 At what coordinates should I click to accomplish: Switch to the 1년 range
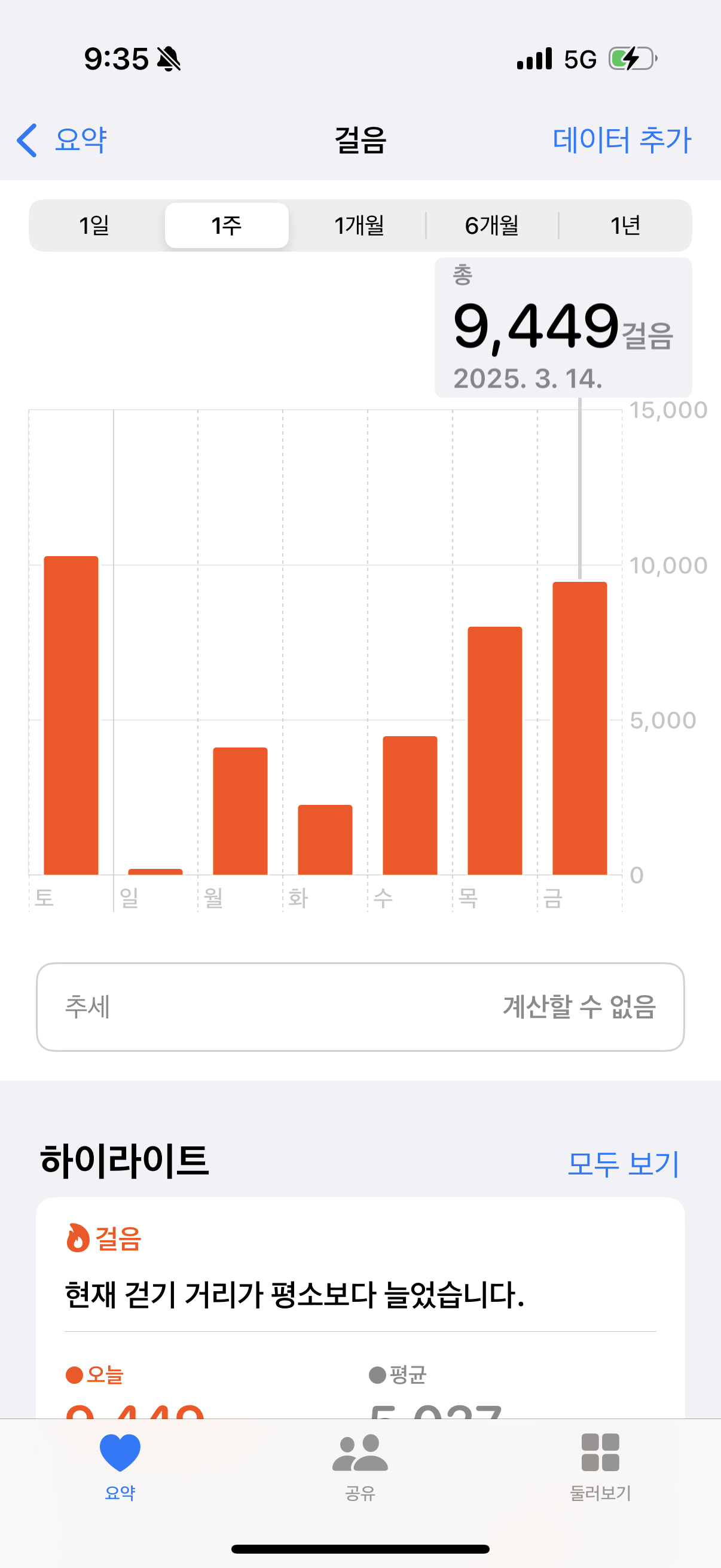625,226
